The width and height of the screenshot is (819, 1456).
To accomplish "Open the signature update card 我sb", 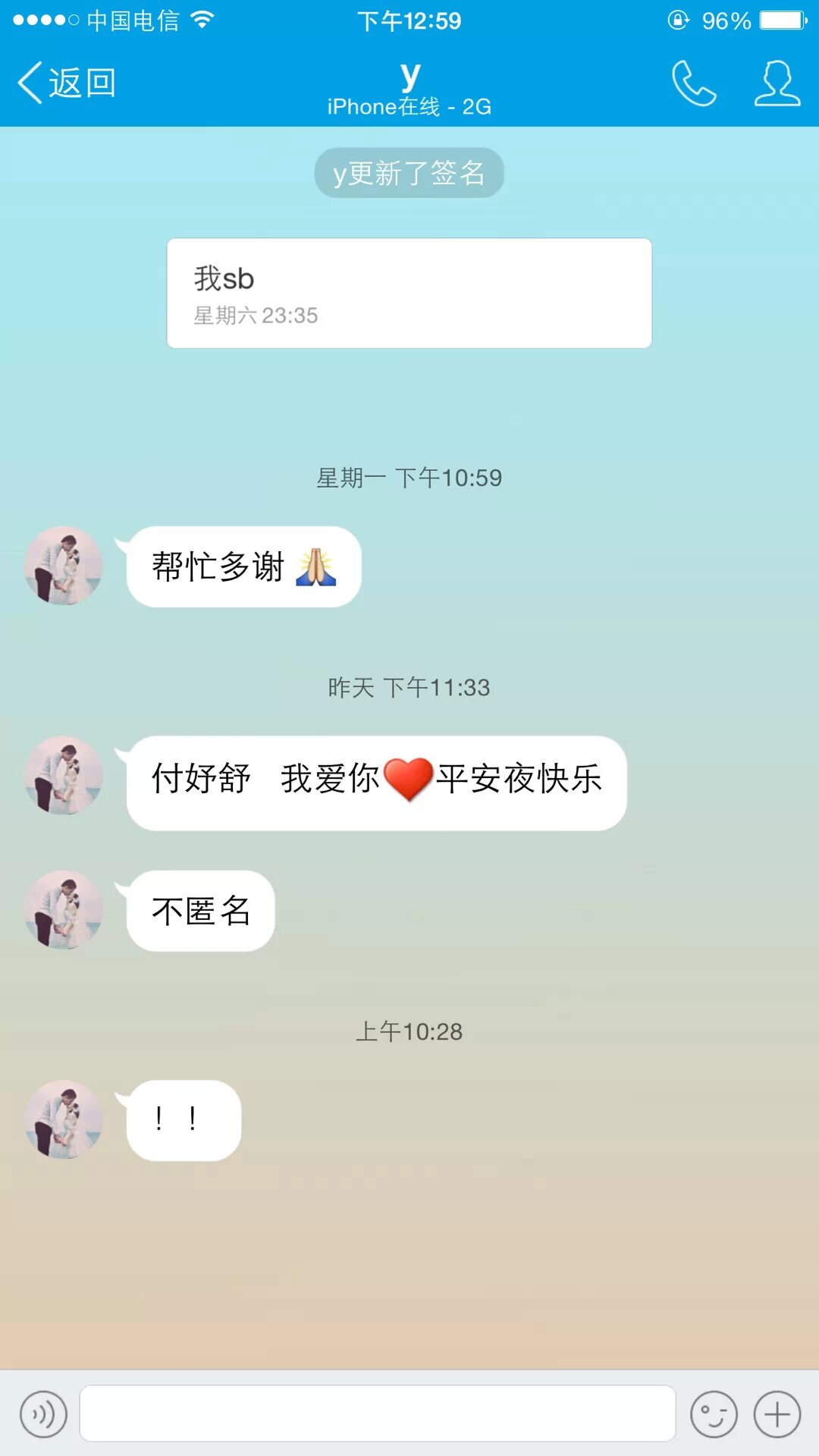I will click(x=409, y=293).
